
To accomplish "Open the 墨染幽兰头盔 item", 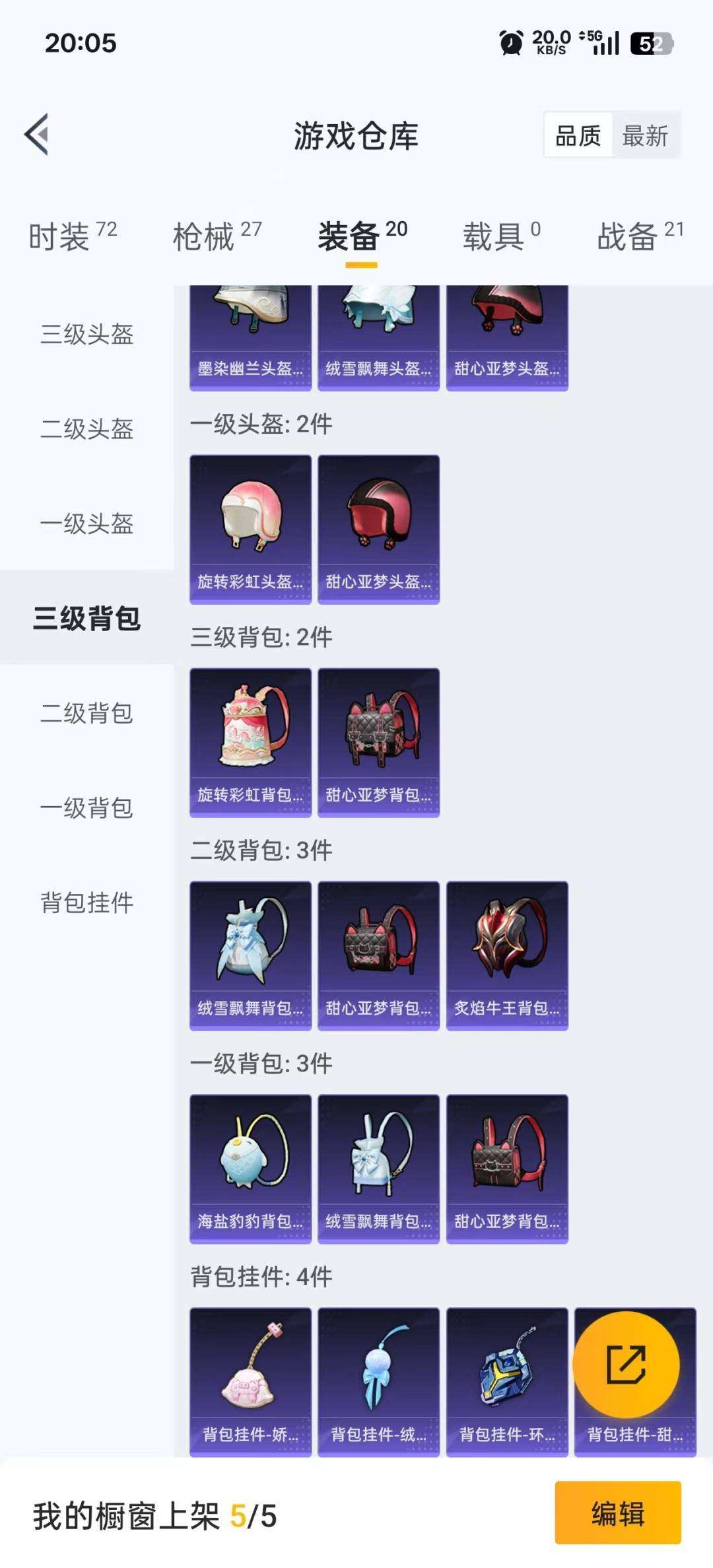I will [x=250, y=338].
